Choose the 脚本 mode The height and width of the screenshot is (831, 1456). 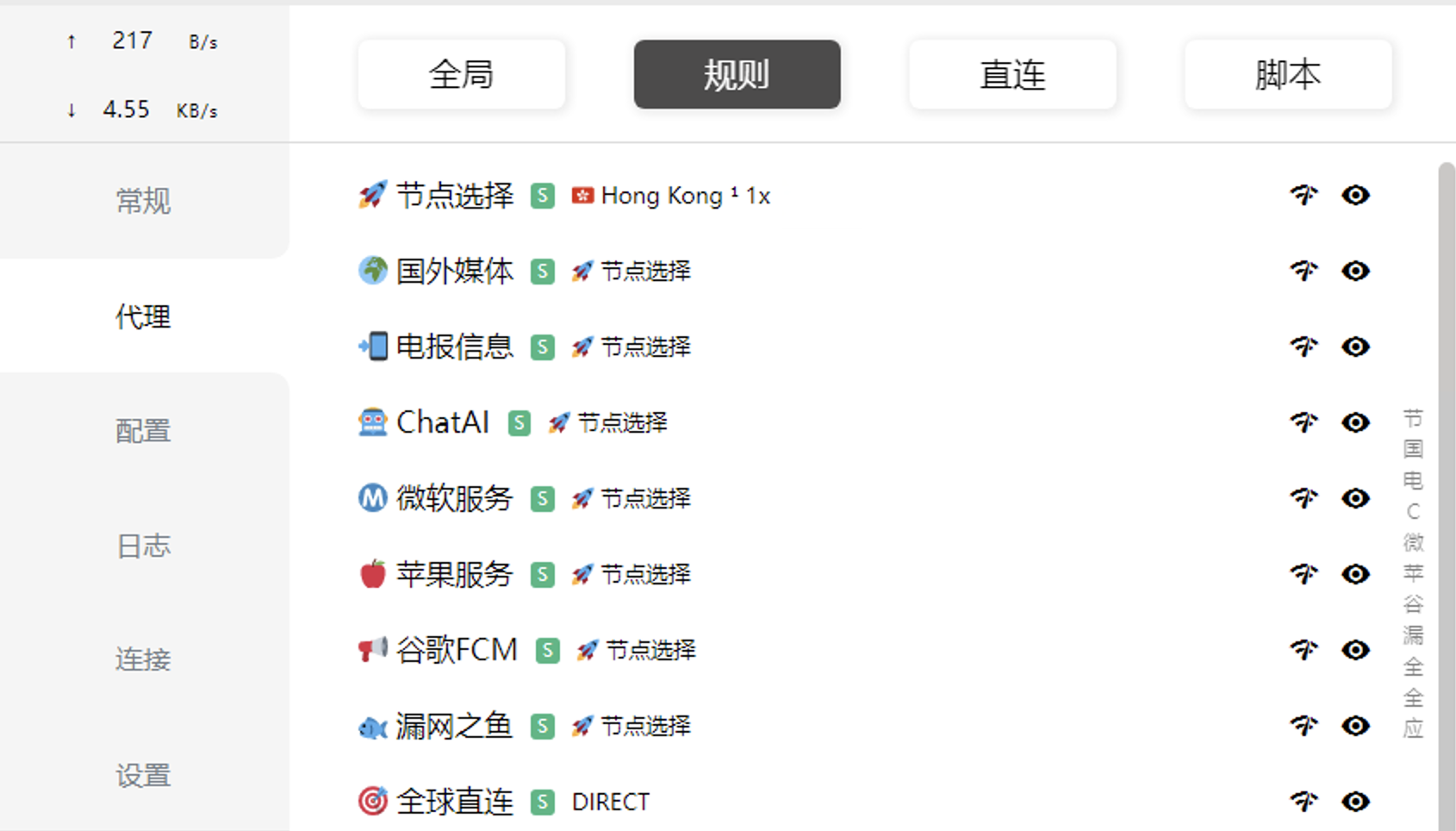[1287, 74]
